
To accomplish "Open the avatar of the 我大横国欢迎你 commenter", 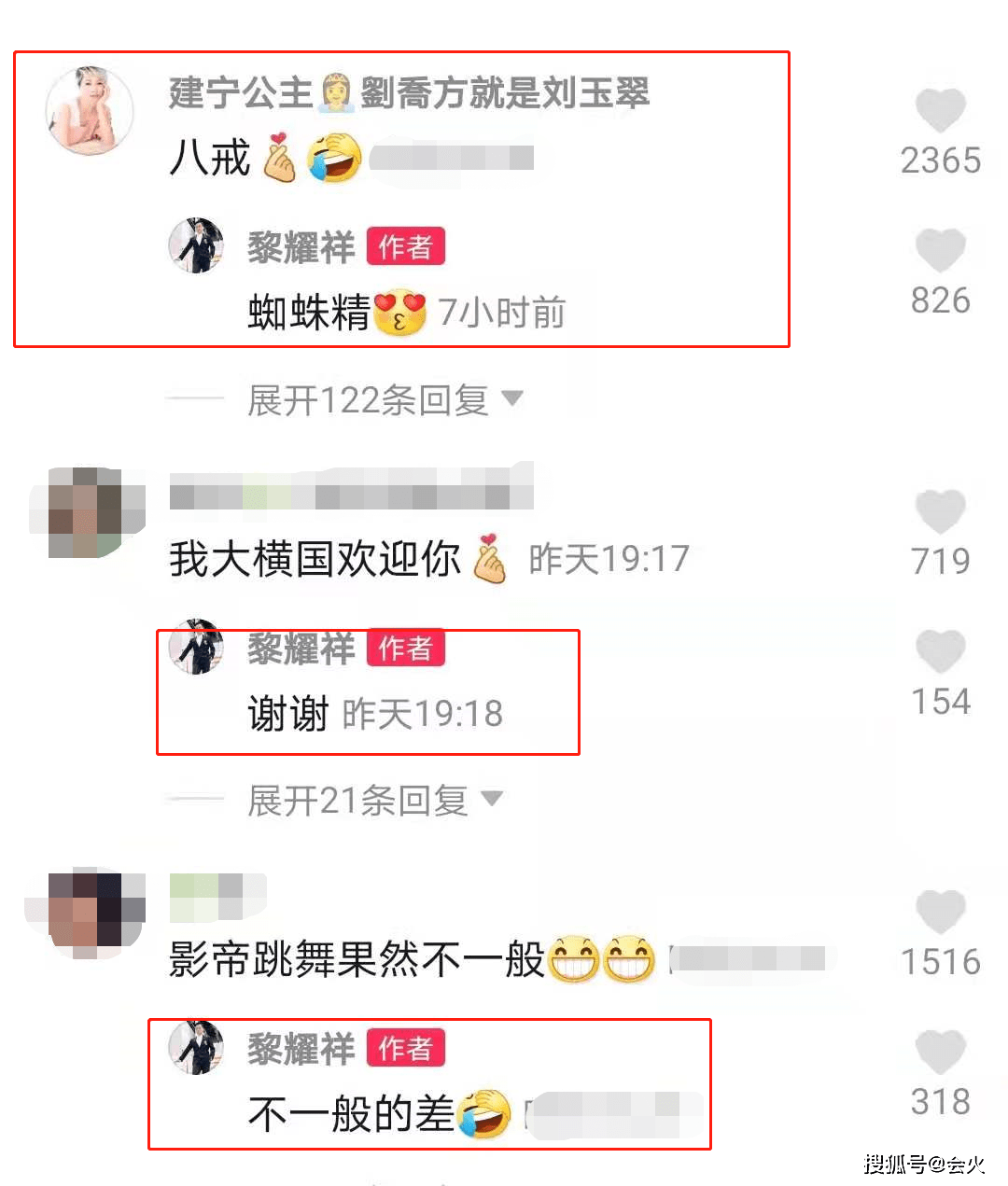I will [x=86, y=512].
